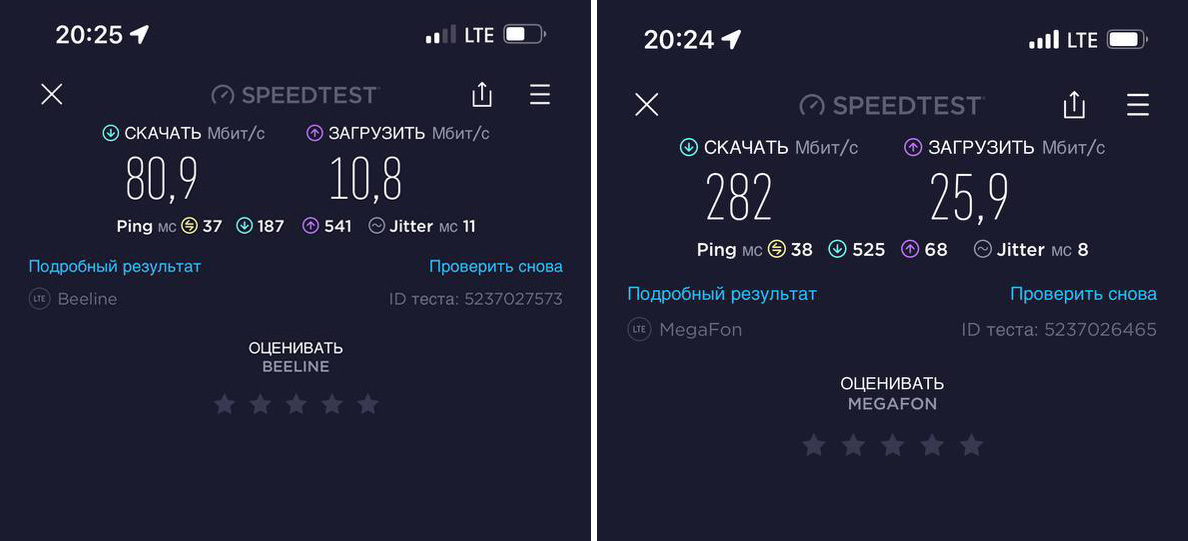Rate MegaFon with five stars
Screen dimensions: 1188x541
click(971, 445)
